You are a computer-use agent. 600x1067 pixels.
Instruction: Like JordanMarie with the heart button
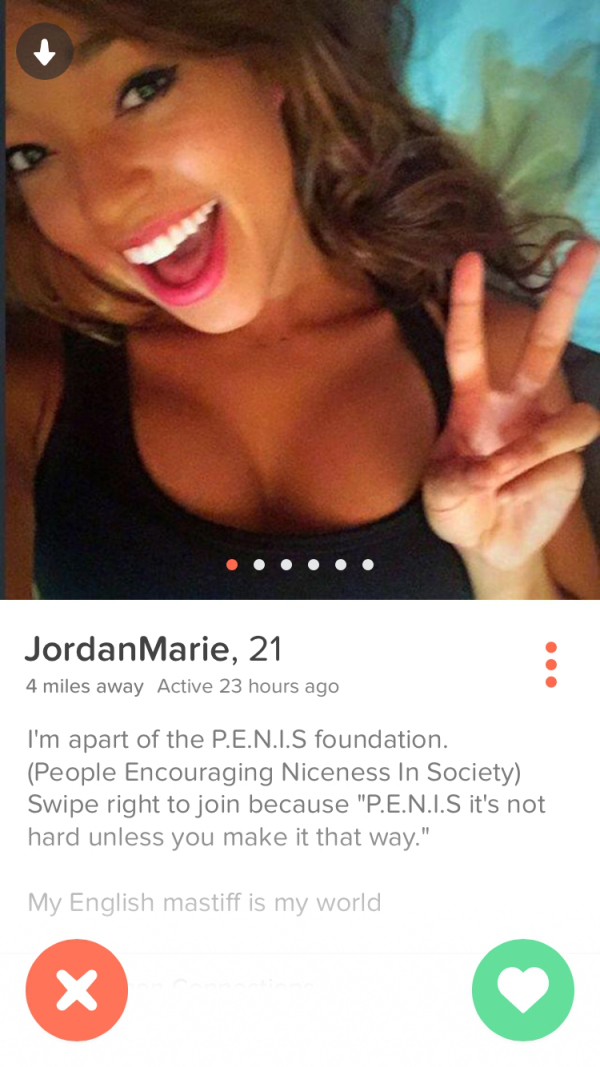tap(523, 990)
